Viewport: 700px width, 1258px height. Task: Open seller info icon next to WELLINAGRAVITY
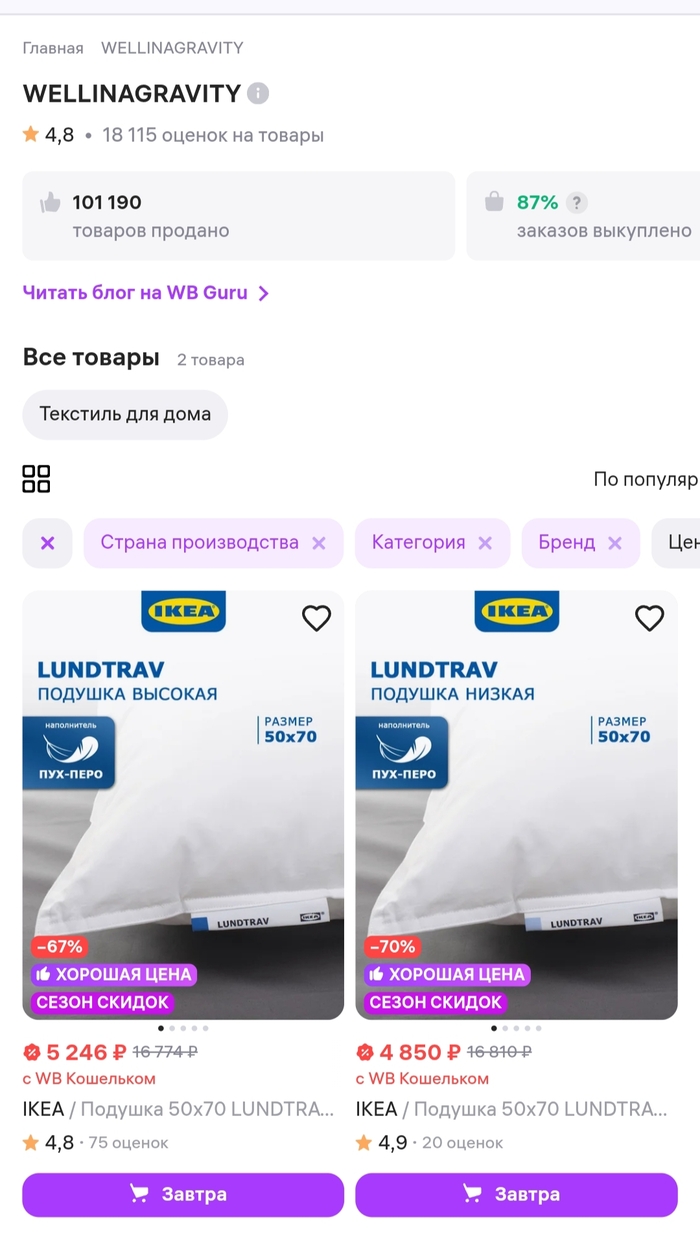tap(258, 94)
